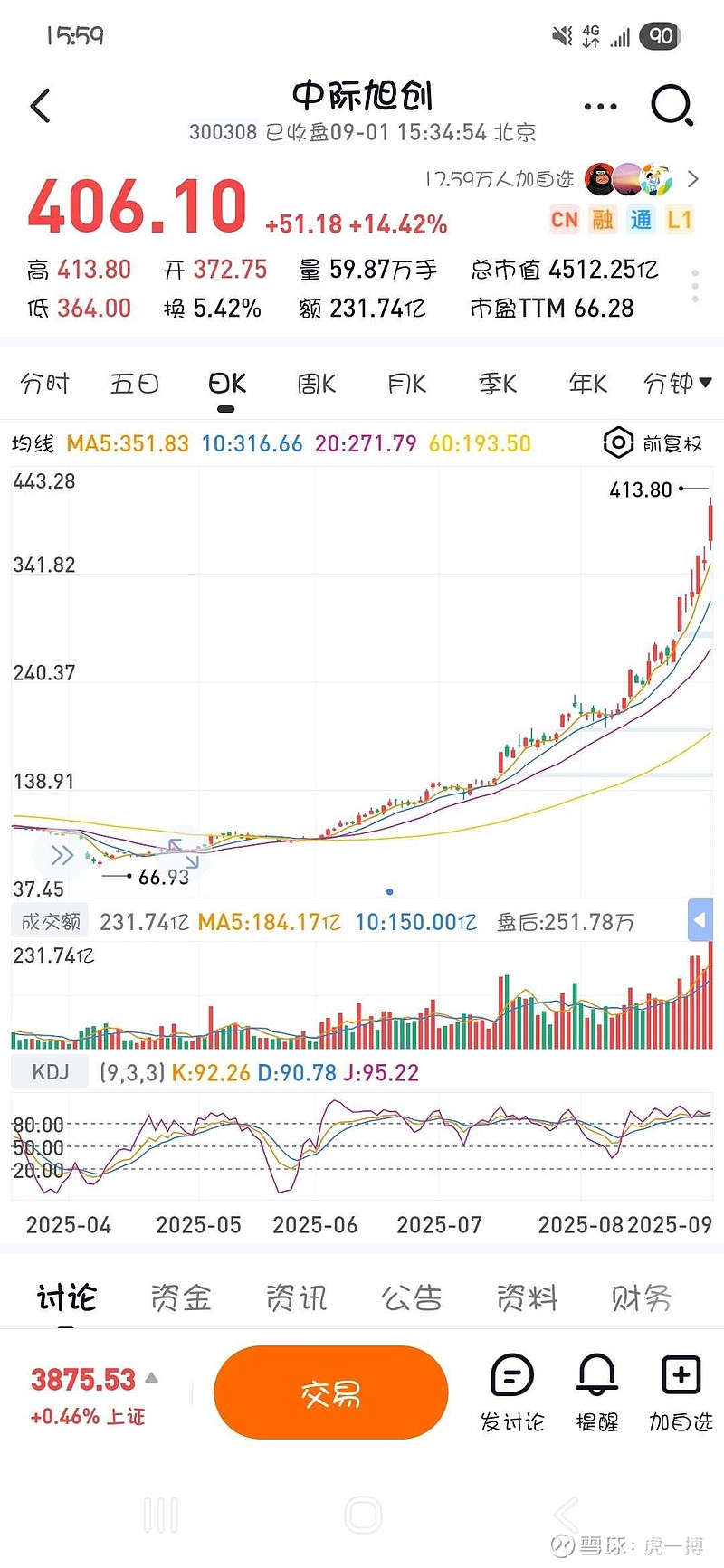The width and height of the screenshot is (724, 1568).
Task: Toggle the 融 margin trading badge
Action: point(601,220)
